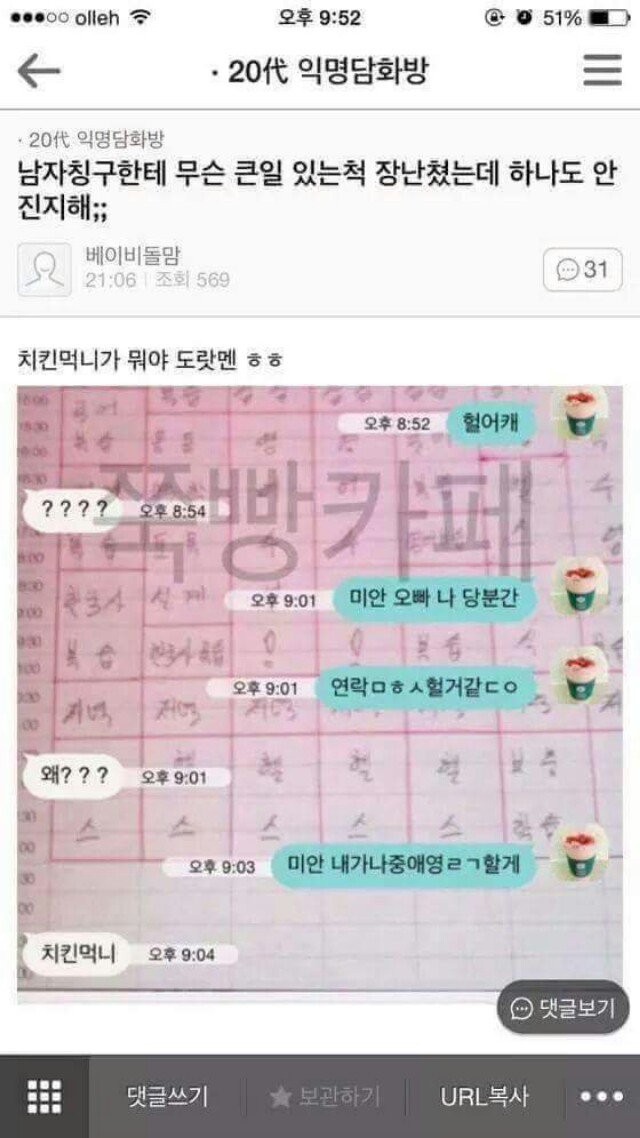Image resolution: width=640 pixels, height=1138 pixels.
Task: Write a comment via 댓글쓰기
Action: (x=167, y=1096)
